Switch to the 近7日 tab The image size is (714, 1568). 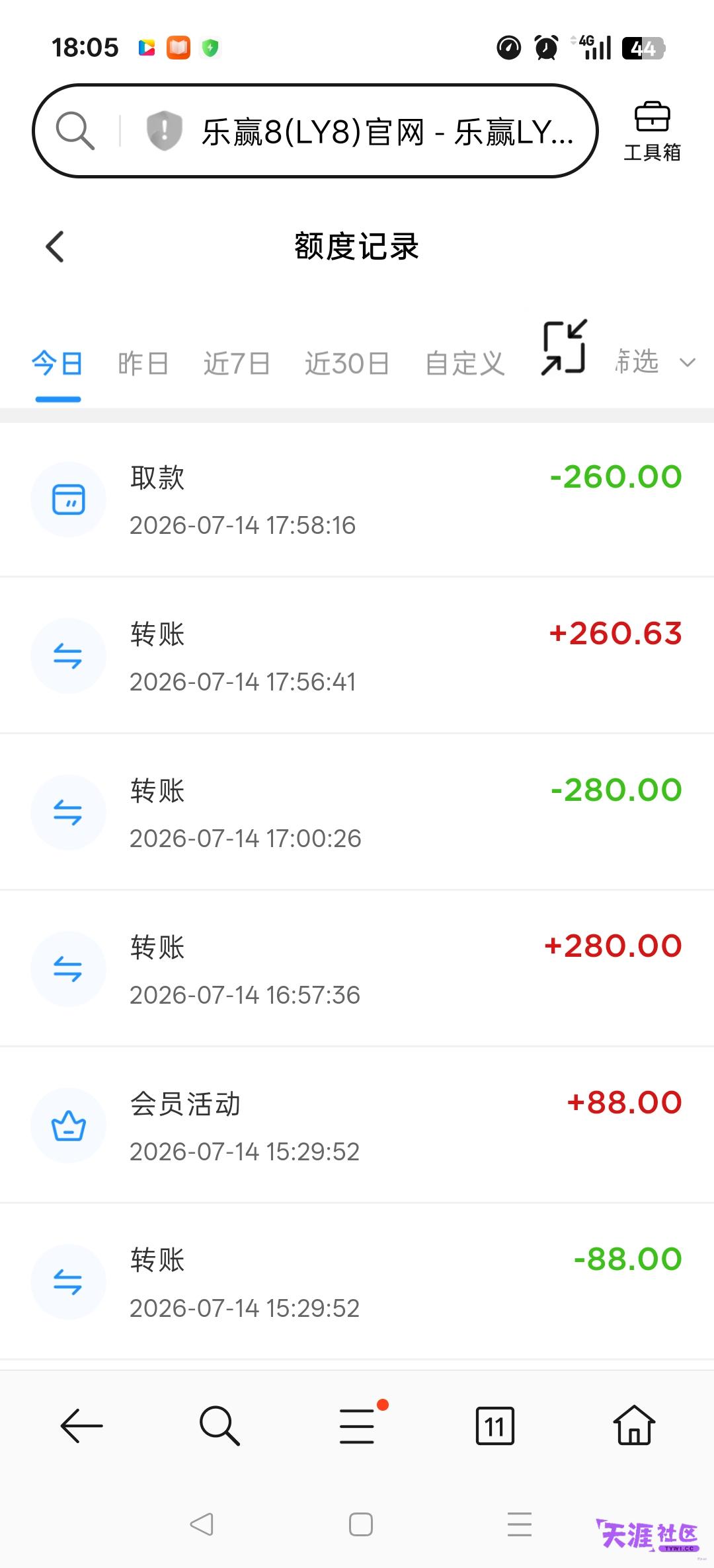click(x=237, y=363)
